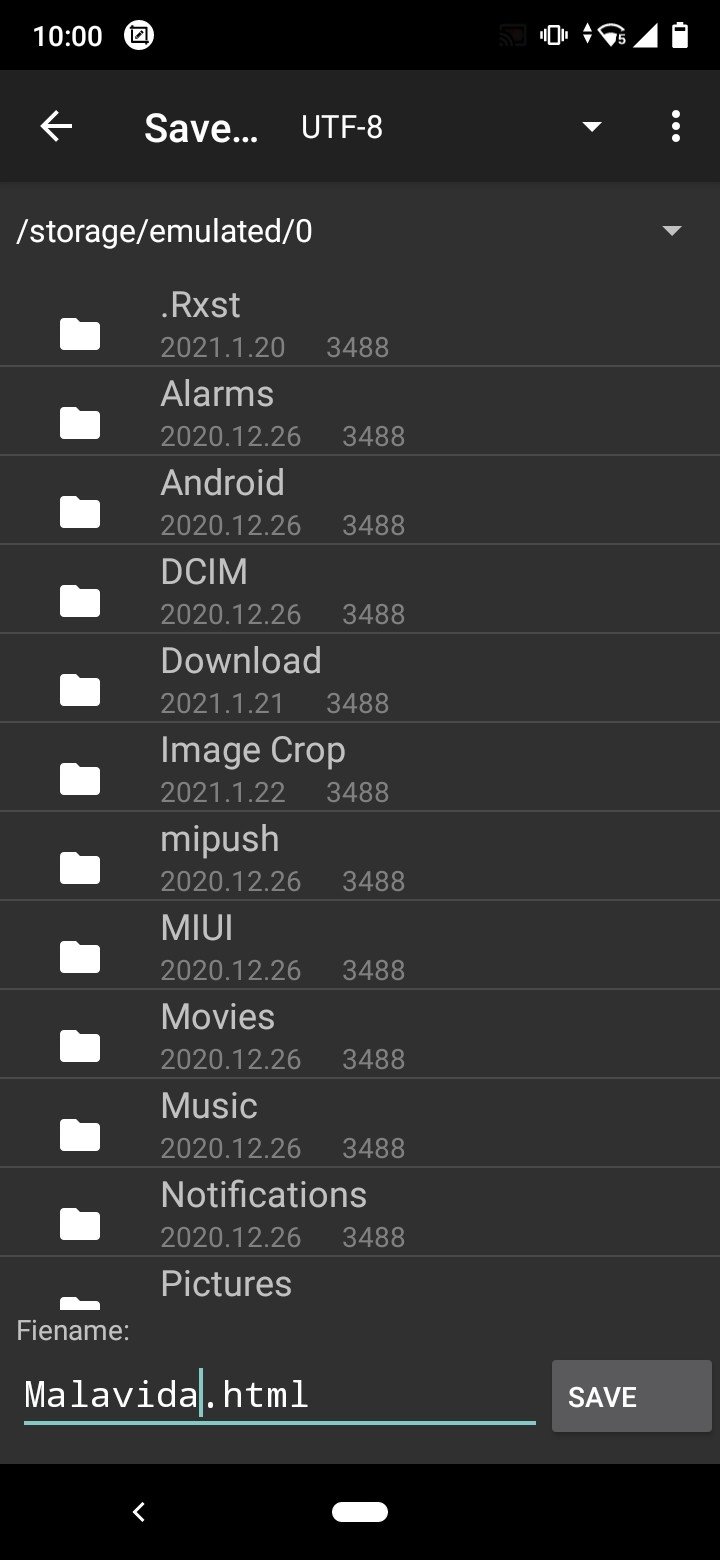Image resolution: width=720 pixels, height=1560 pixels.
Task: Open the .Rxst folder
Action: point(360,323)
